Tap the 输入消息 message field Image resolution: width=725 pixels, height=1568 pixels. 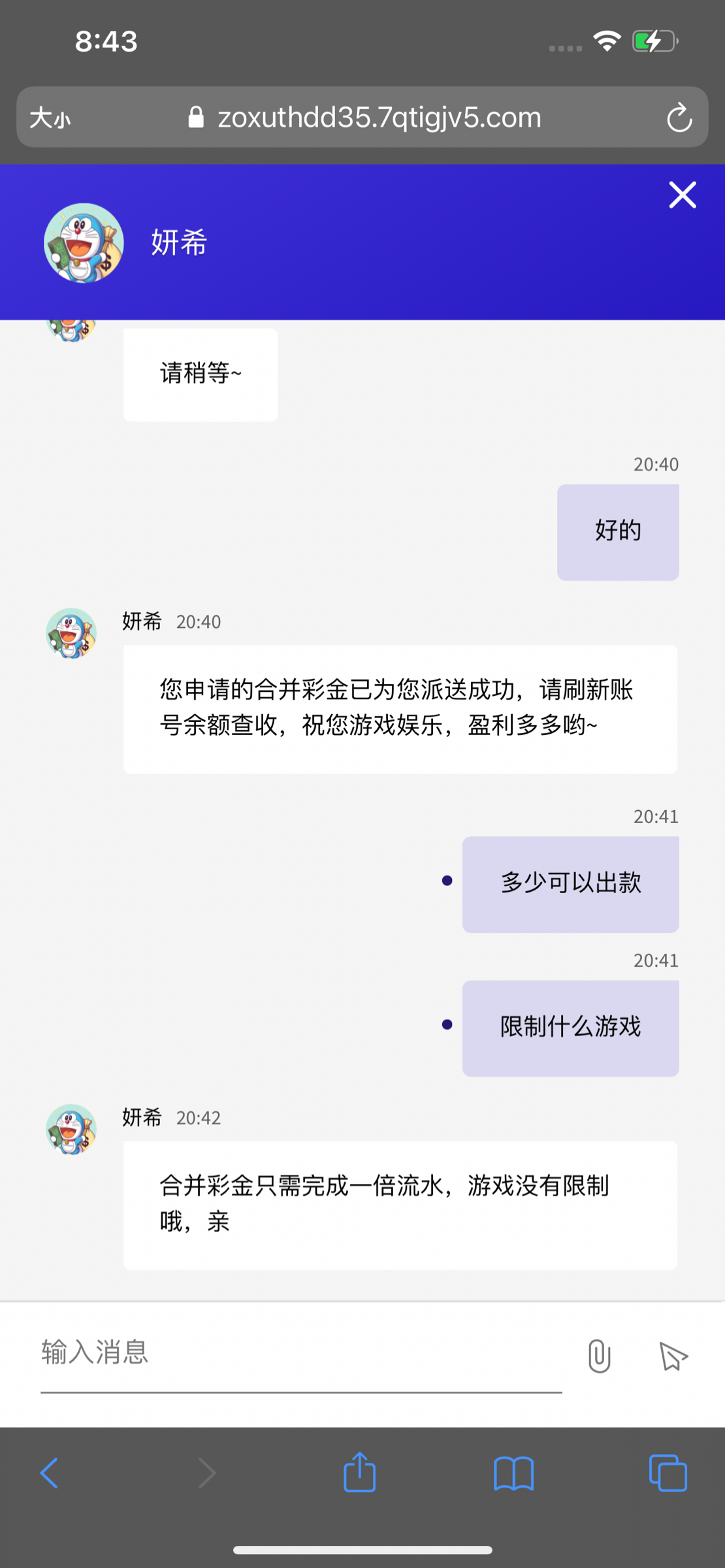(x=301, y=1354)
